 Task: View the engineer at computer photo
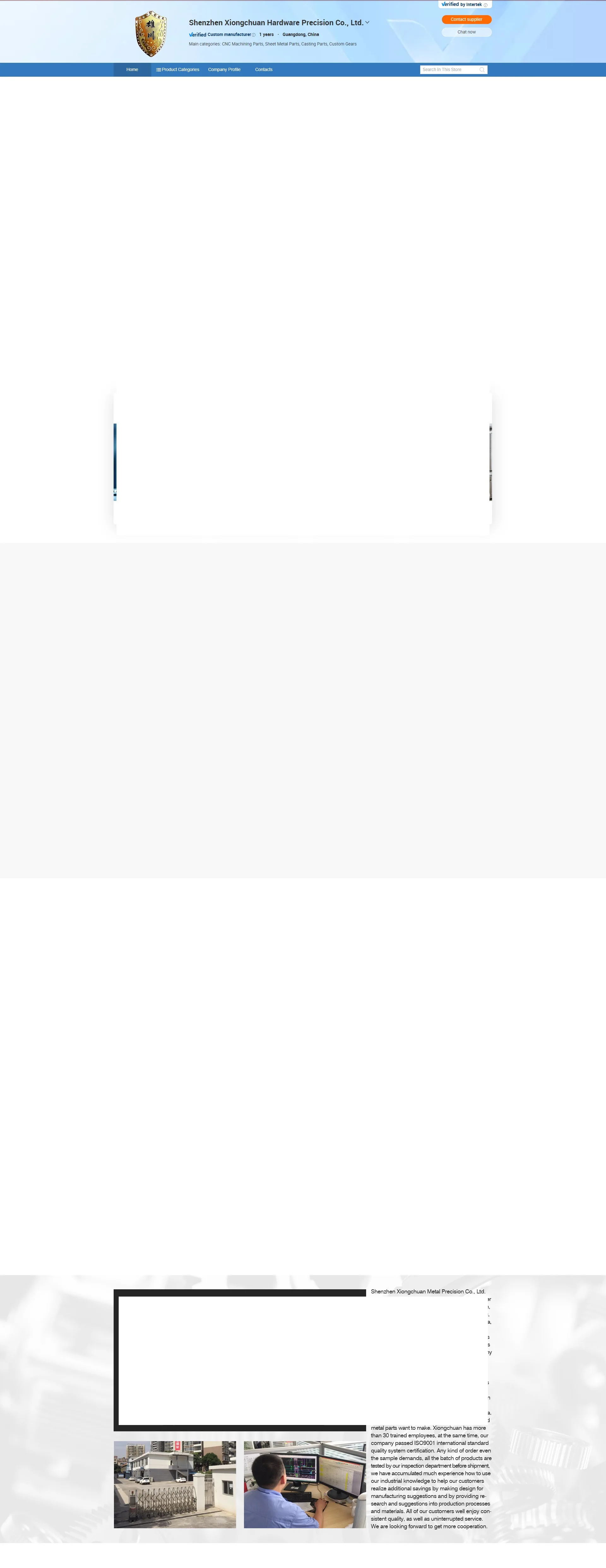coord(305,1484)
